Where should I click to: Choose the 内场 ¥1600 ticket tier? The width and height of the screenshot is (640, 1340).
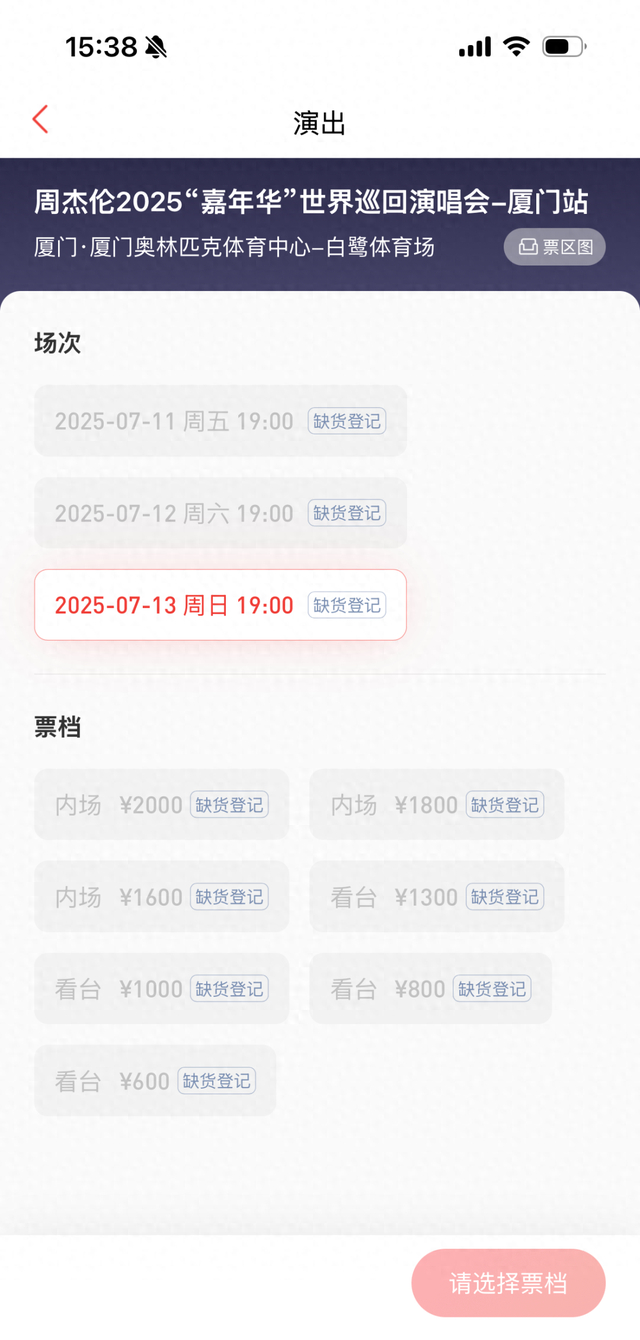(x=162, y=897)
